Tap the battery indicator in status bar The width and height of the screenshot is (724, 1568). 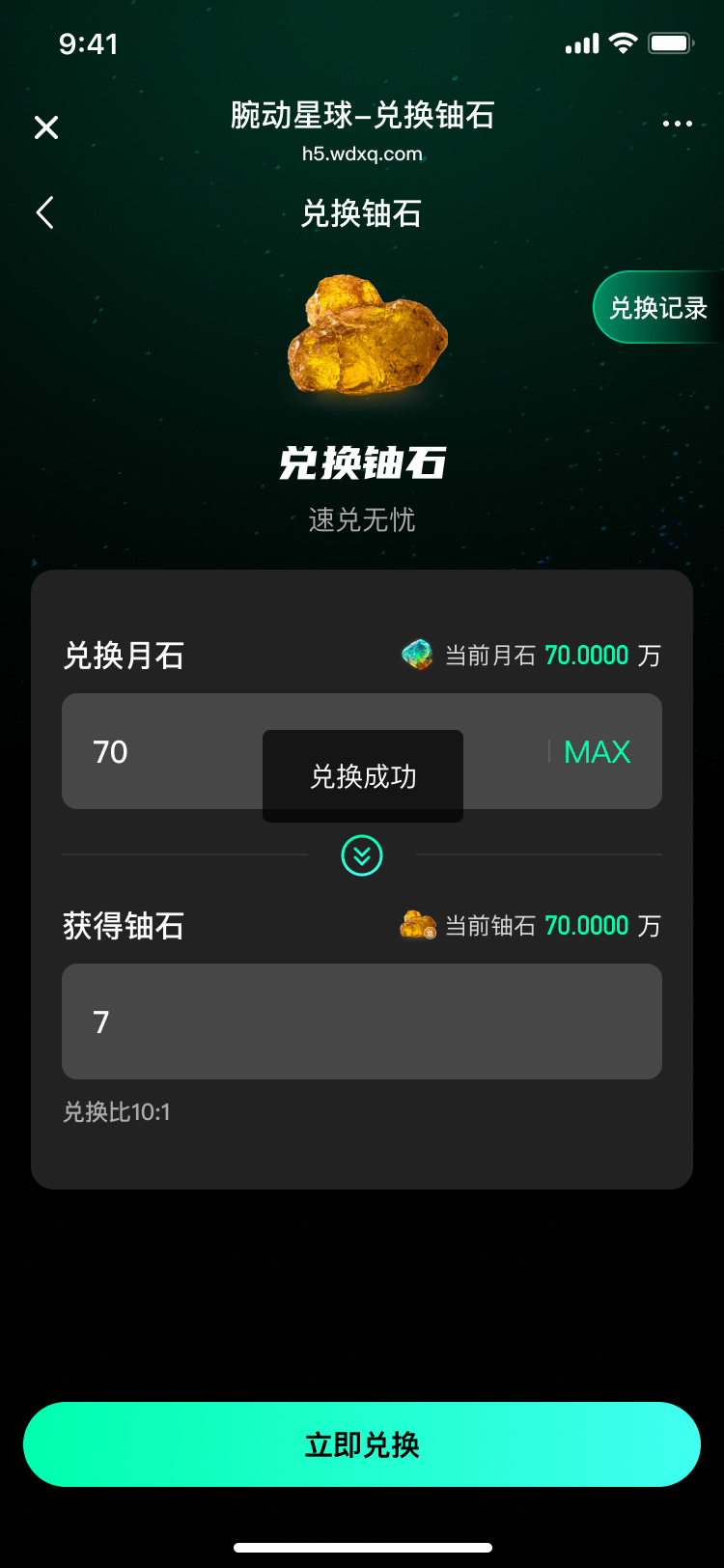click(669, 42)
